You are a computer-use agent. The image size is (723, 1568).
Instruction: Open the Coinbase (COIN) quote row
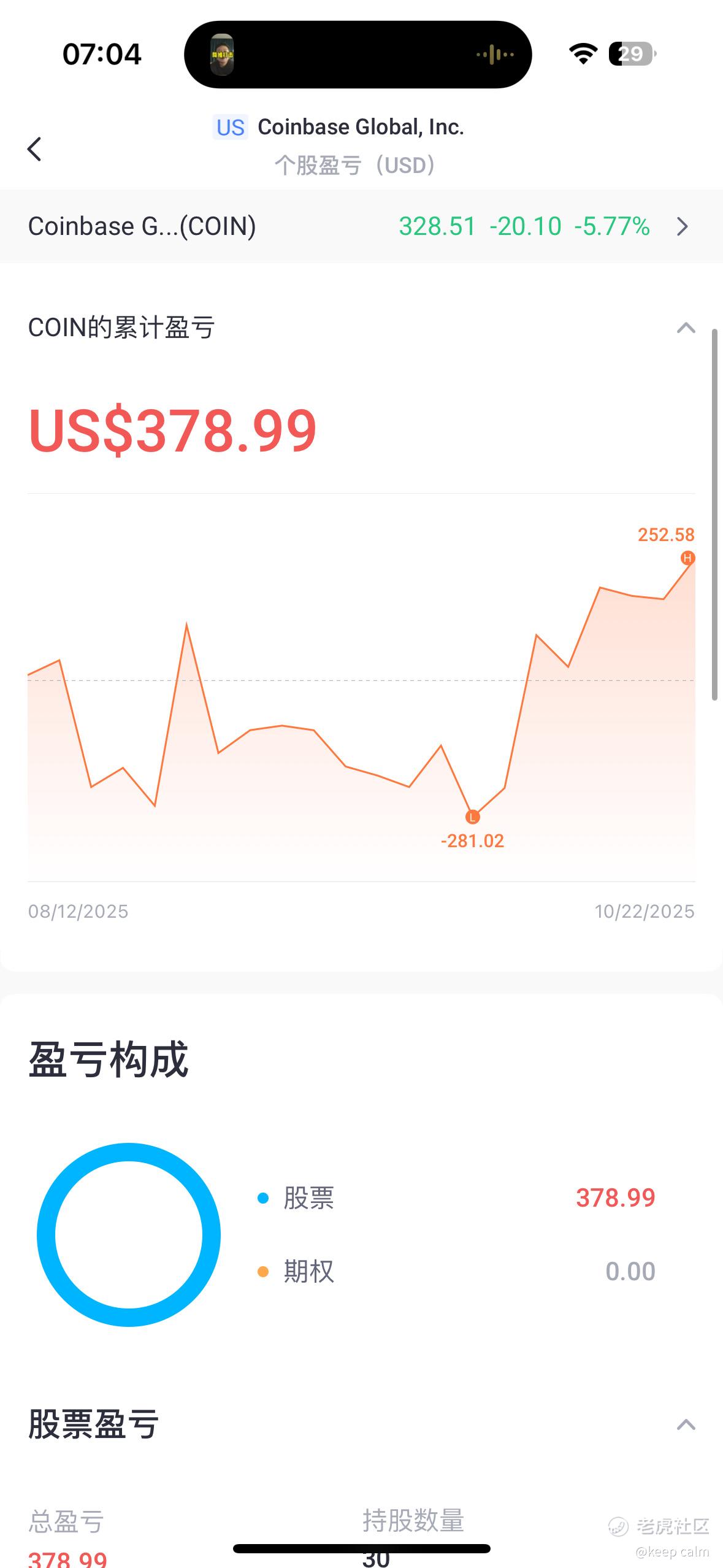[x=361, y=226]
